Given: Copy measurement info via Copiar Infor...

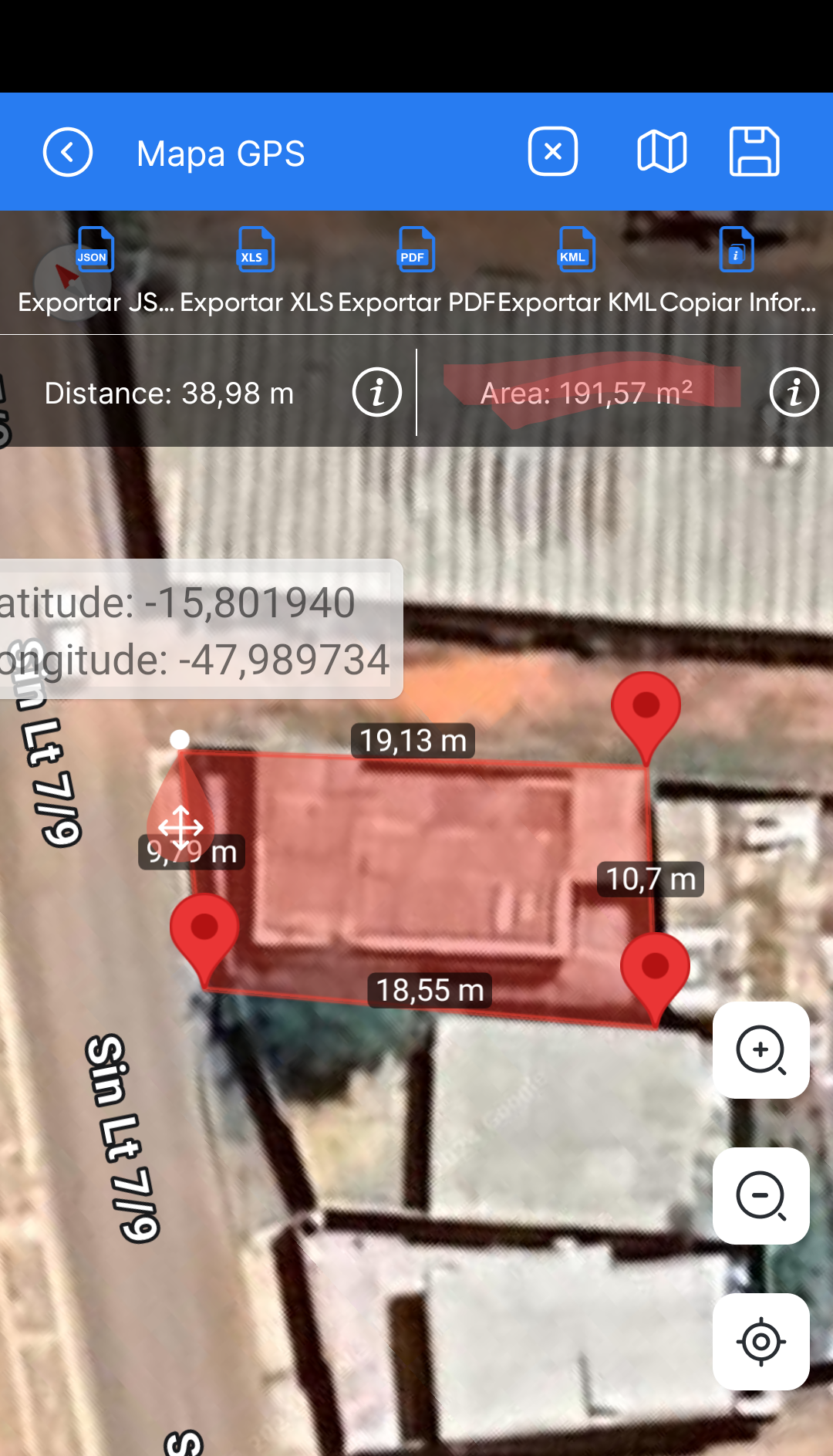Looking at the screenshot, I should tap(737, 272).
